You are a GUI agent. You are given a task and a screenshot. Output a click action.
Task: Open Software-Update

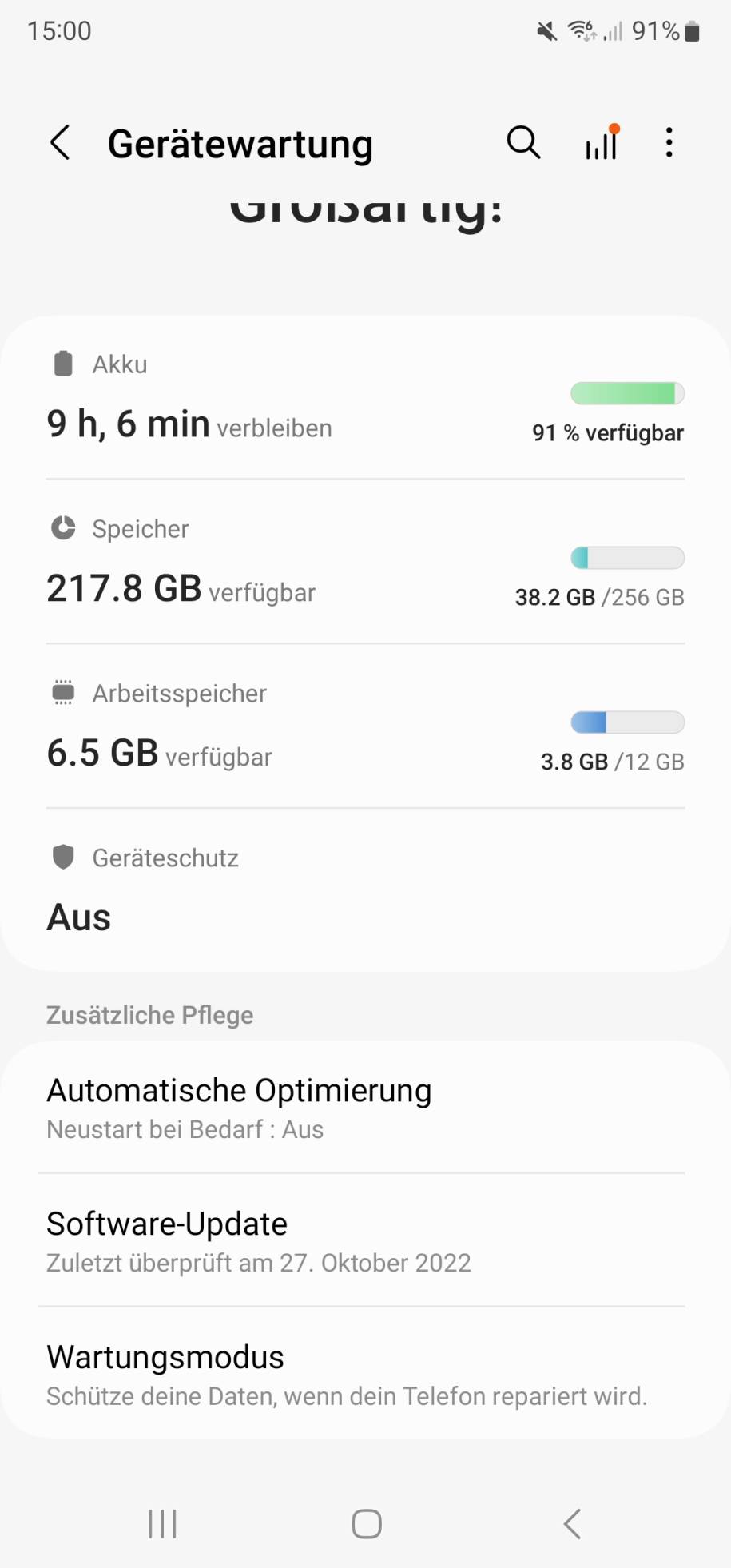pos(365,1241)
